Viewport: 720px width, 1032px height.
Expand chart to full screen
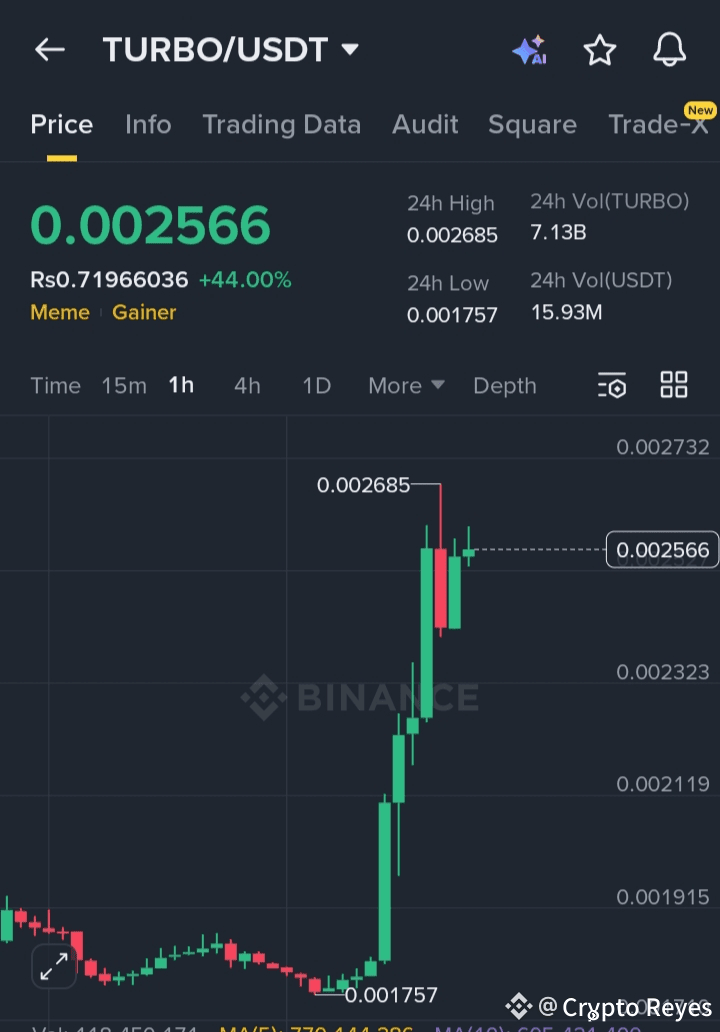coord(53,966)
